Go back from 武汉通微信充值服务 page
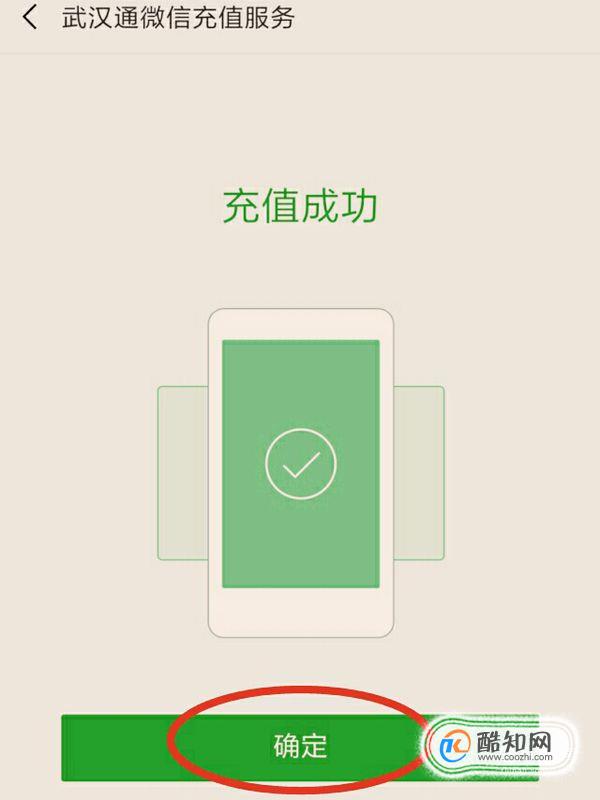600x800 pixels. [30, 18]
